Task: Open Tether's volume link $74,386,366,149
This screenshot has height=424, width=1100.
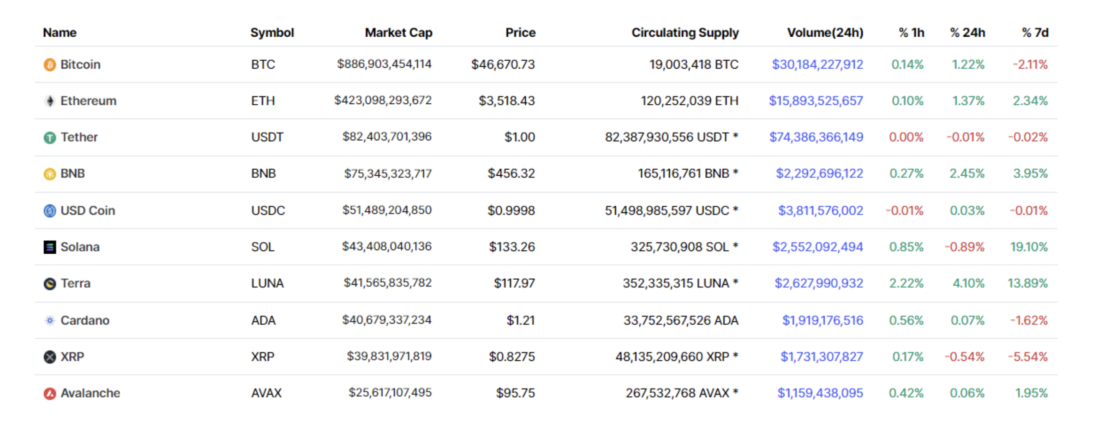Action: click(x=816, y=137)
